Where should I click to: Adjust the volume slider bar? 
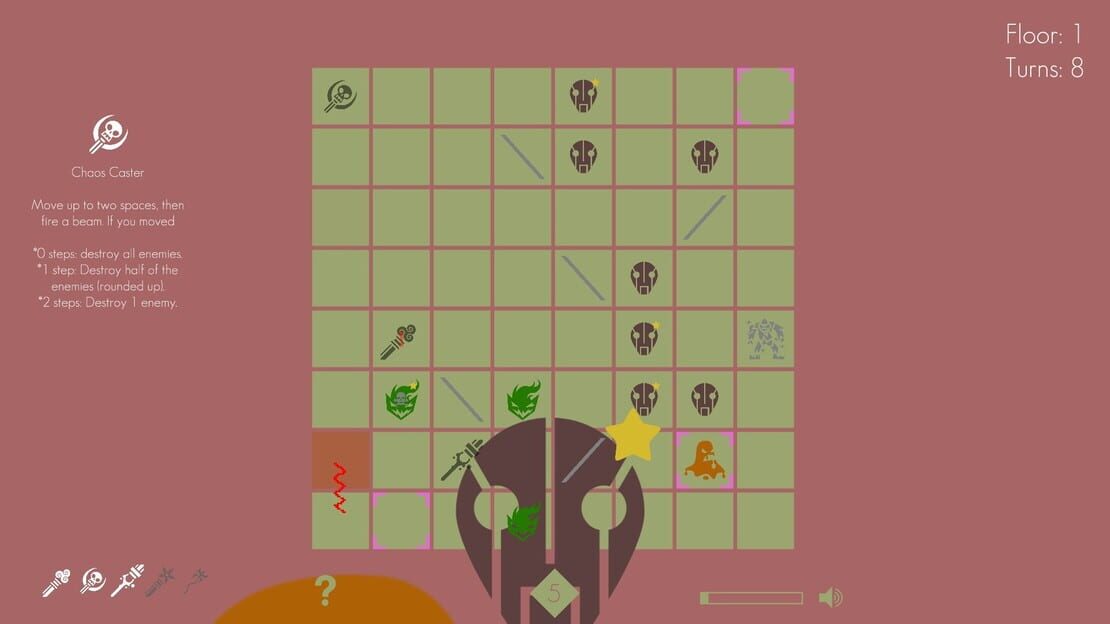[x=751, y=599]
